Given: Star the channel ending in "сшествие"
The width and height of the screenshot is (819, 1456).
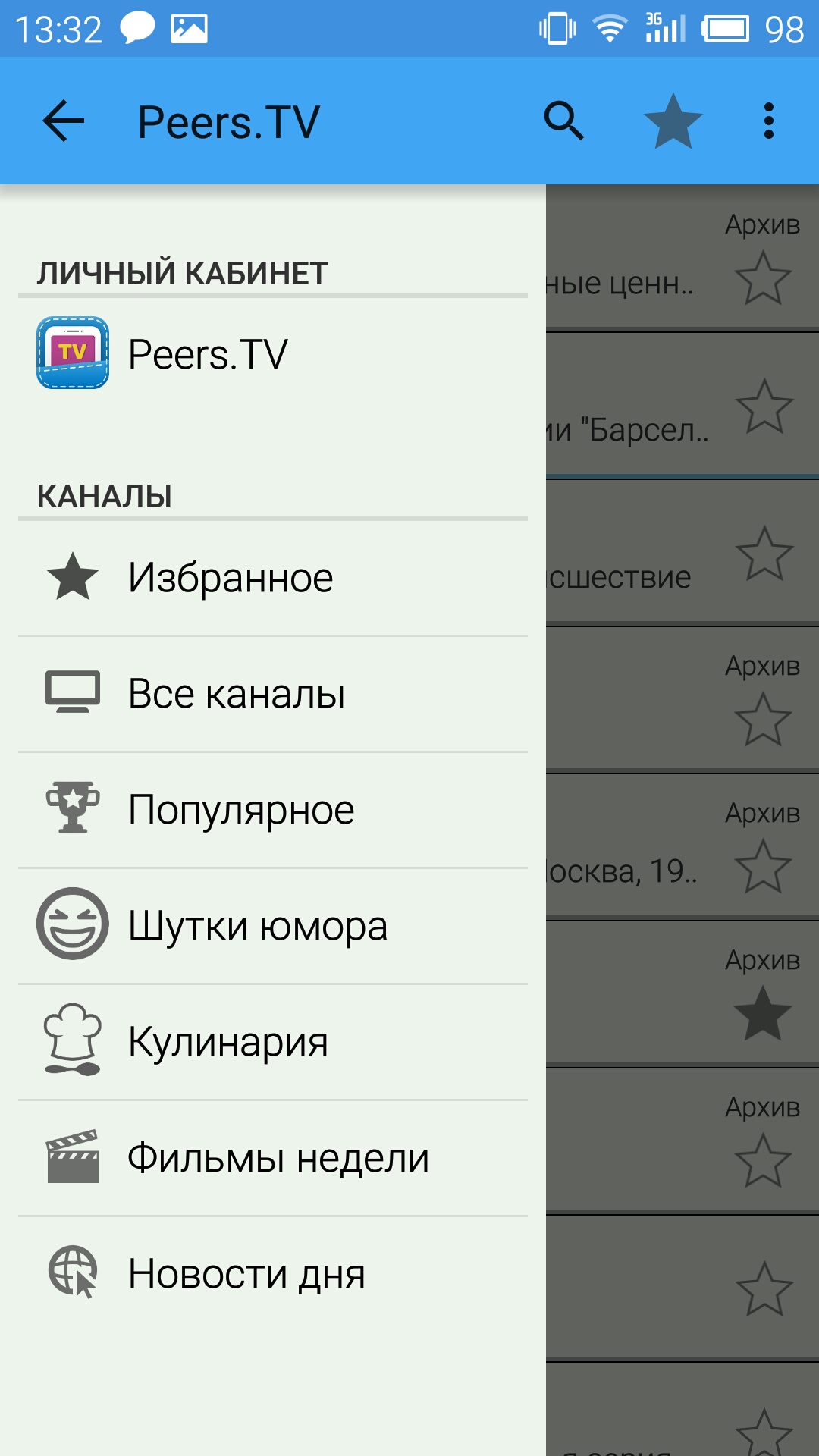Looking at the screenshot, I should 764,554.
